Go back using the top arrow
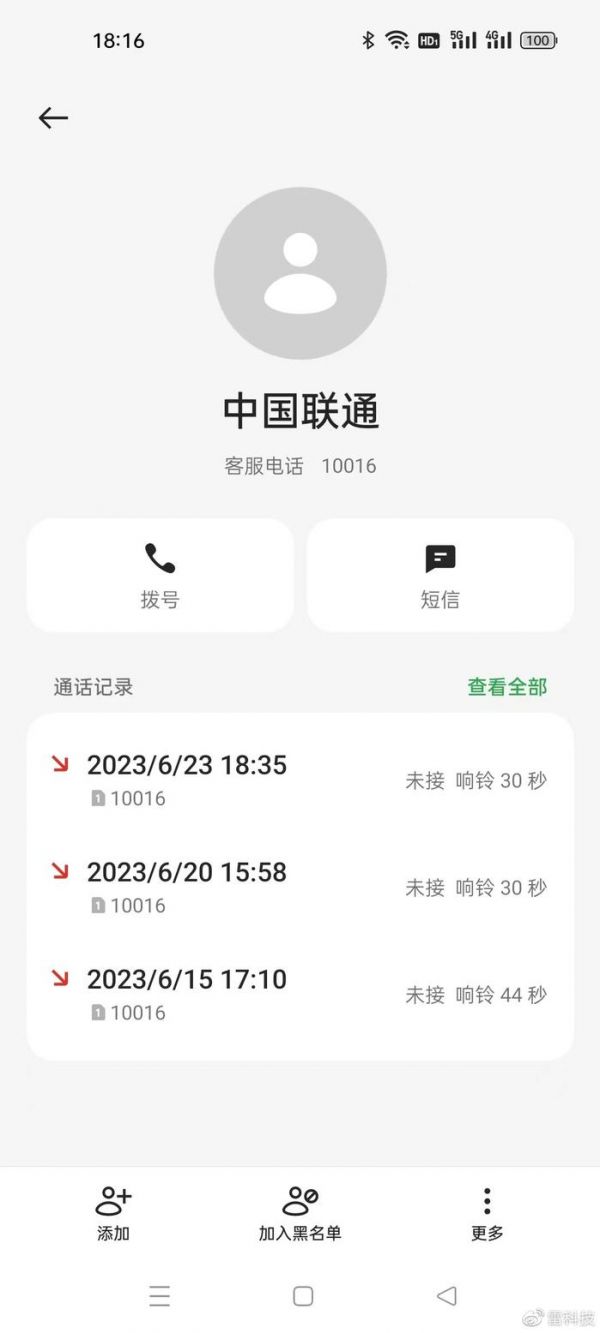 click(53, 118)
